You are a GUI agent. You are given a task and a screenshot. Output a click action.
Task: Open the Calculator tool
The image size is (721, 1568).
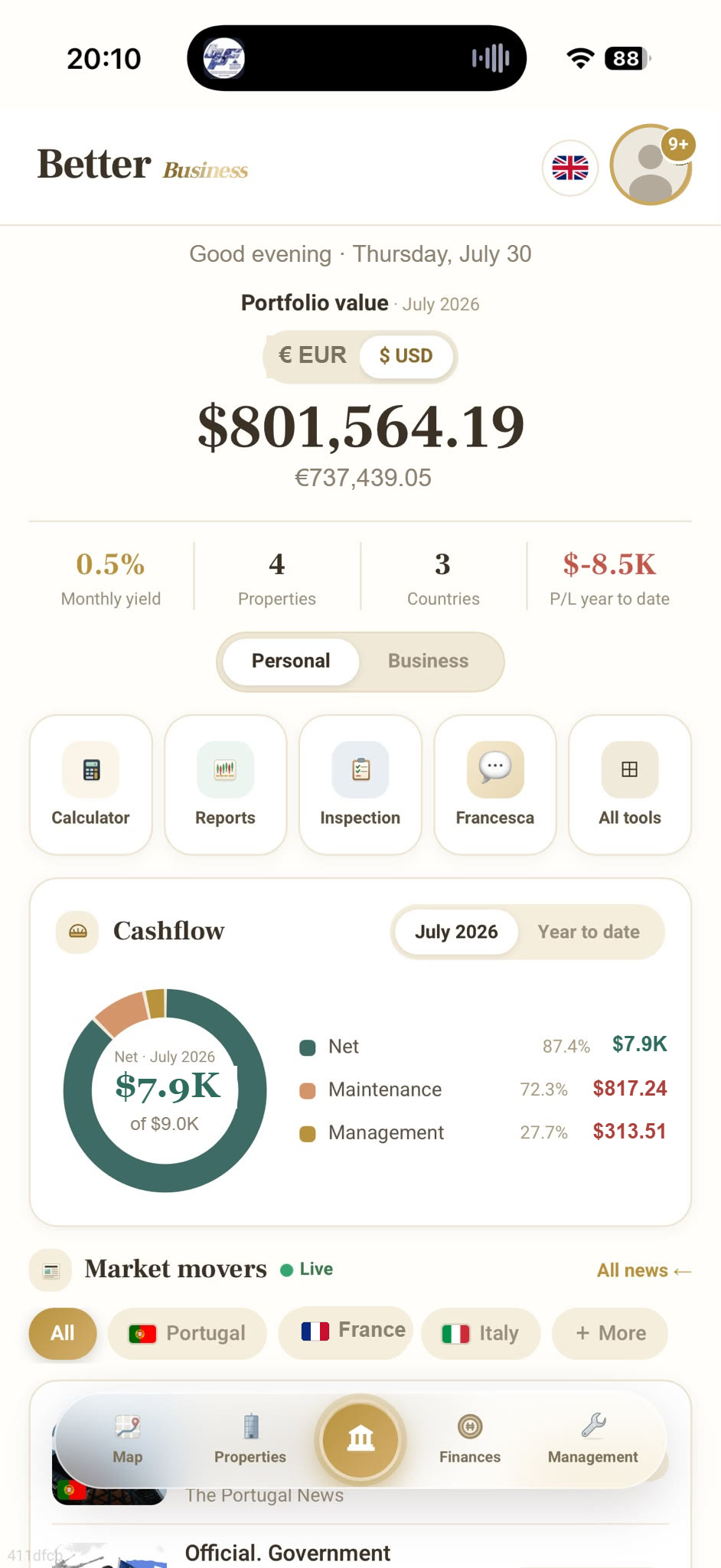click(91, 785)
